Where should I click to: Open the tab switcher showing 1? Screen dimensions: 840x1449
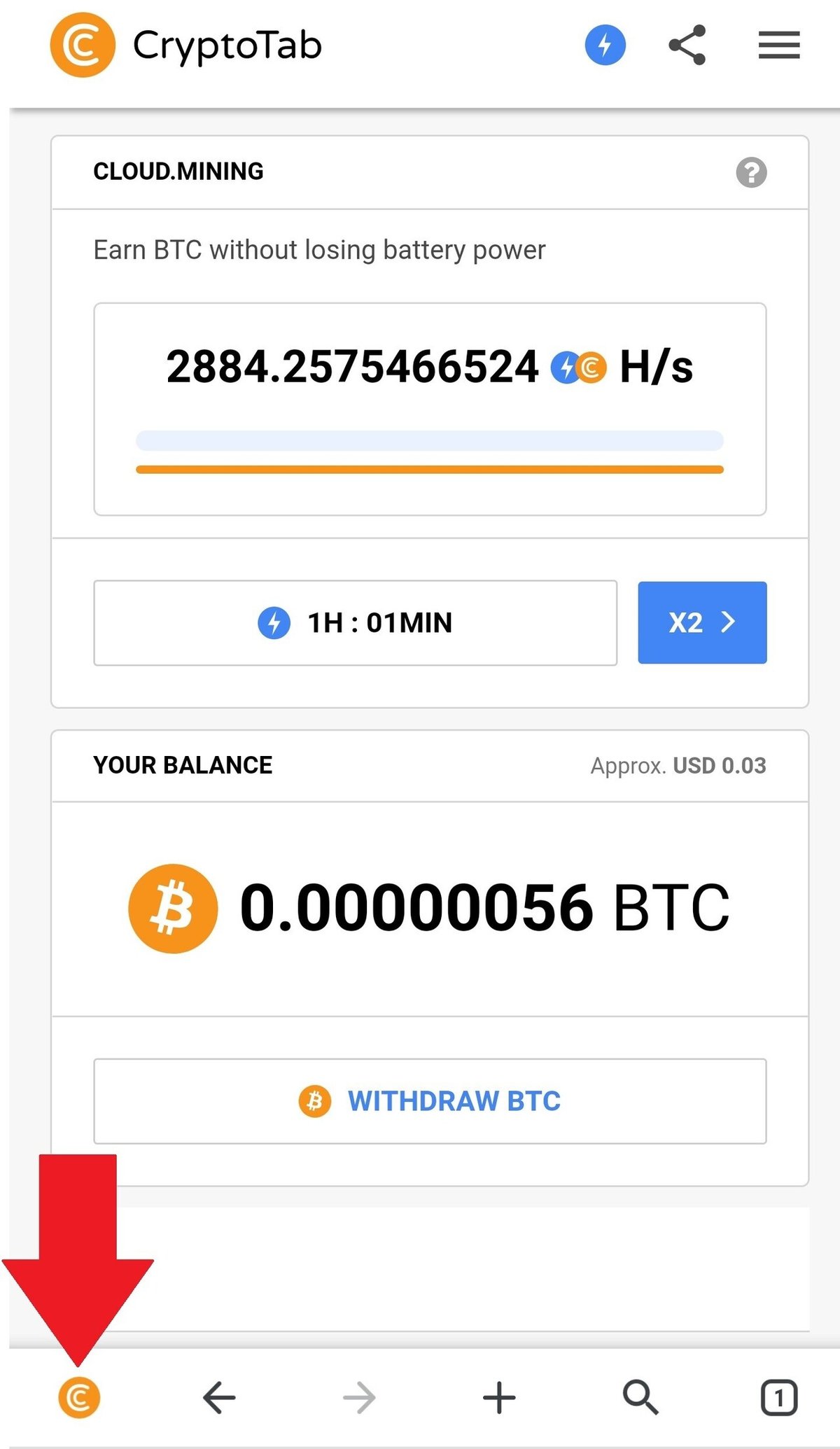779,1397
